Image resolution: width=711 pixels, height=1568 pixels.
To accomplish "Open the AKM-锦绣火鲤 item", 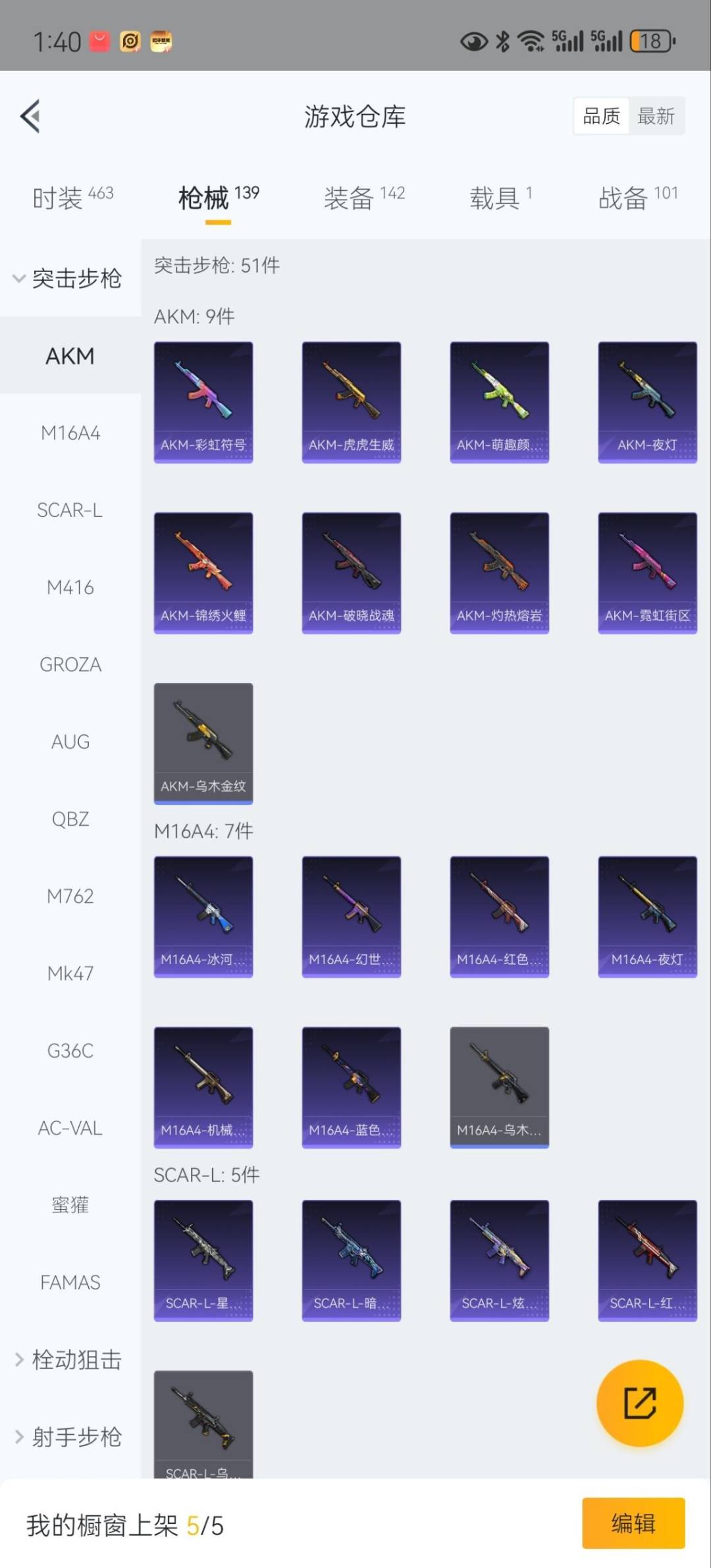I will point(203,572).
